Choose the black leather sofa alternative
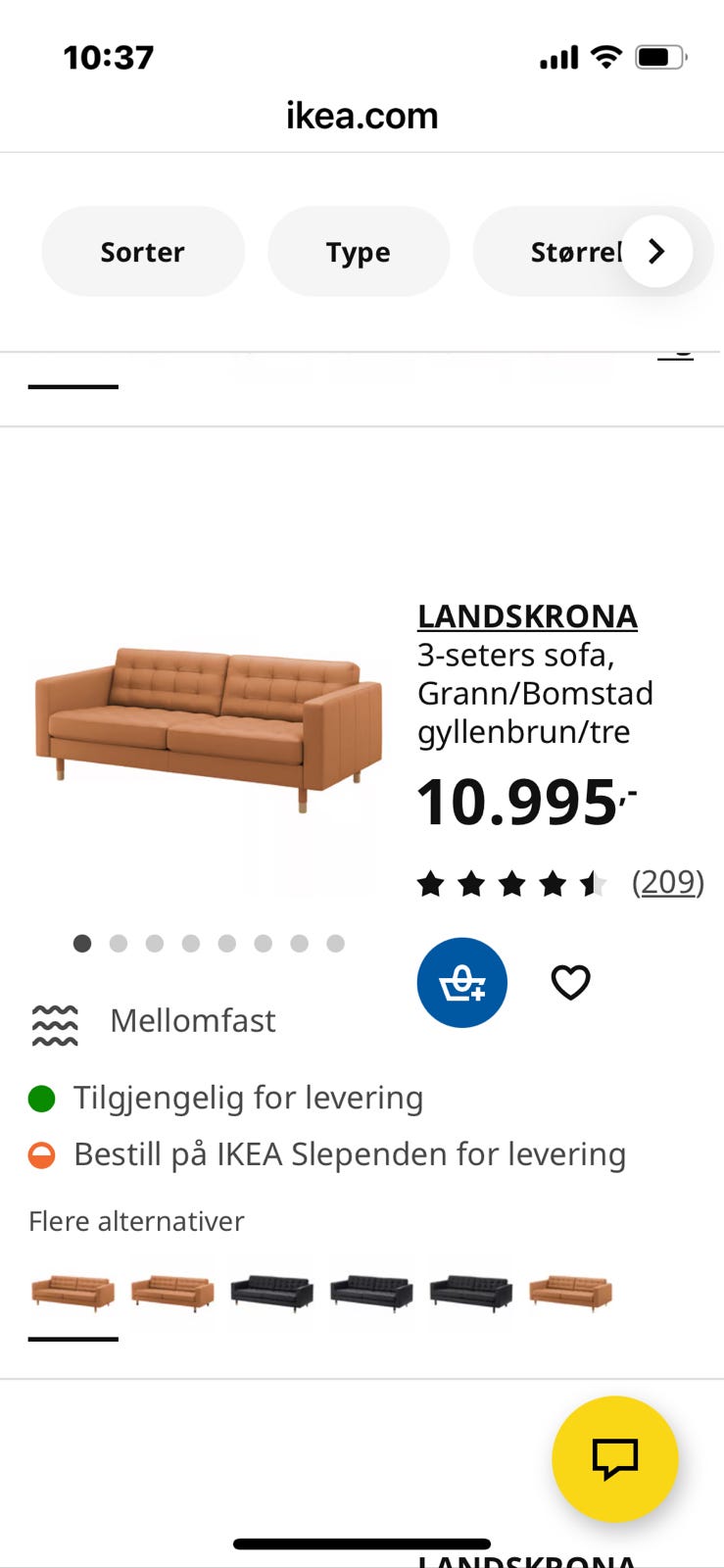 [x=270, y=1292]
